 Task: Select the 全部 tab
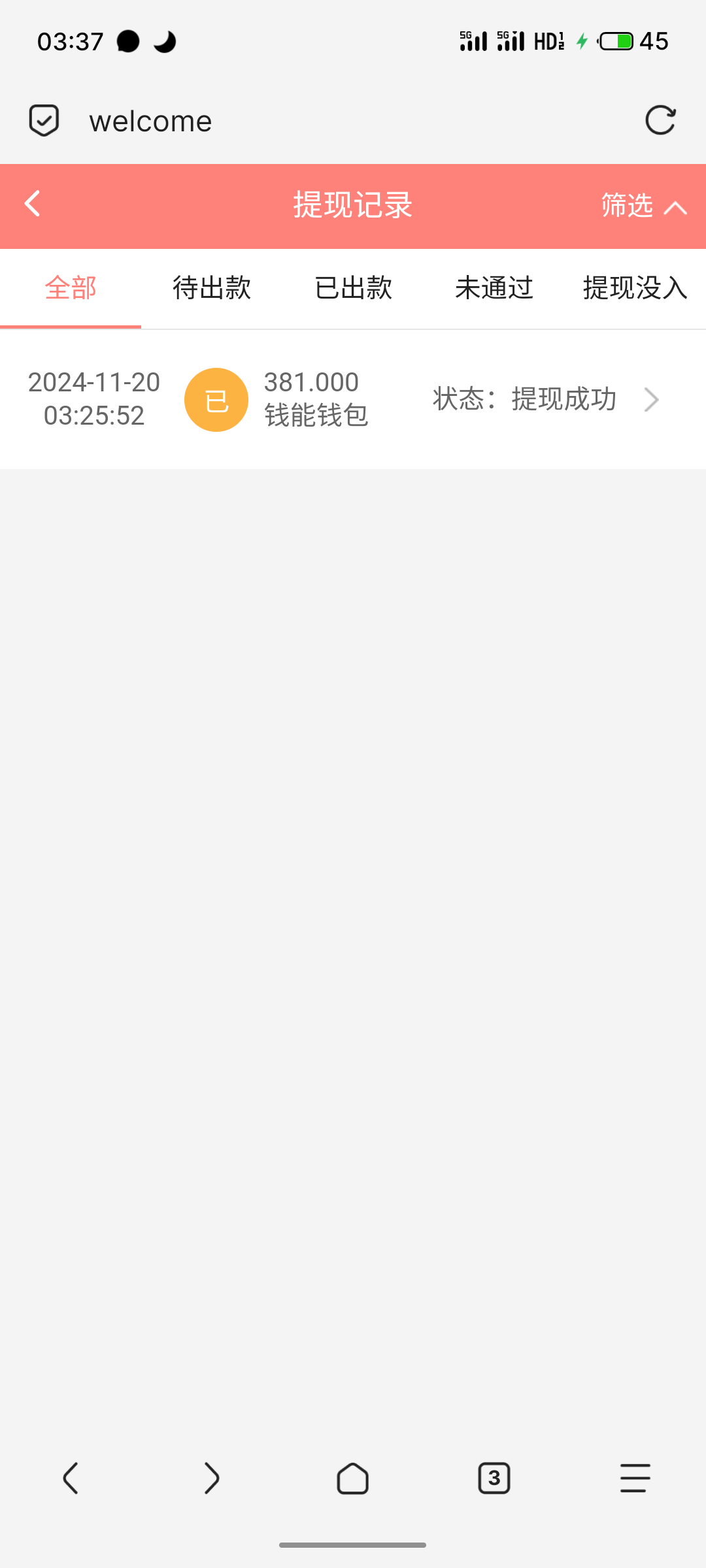click(x=71, y=288)
